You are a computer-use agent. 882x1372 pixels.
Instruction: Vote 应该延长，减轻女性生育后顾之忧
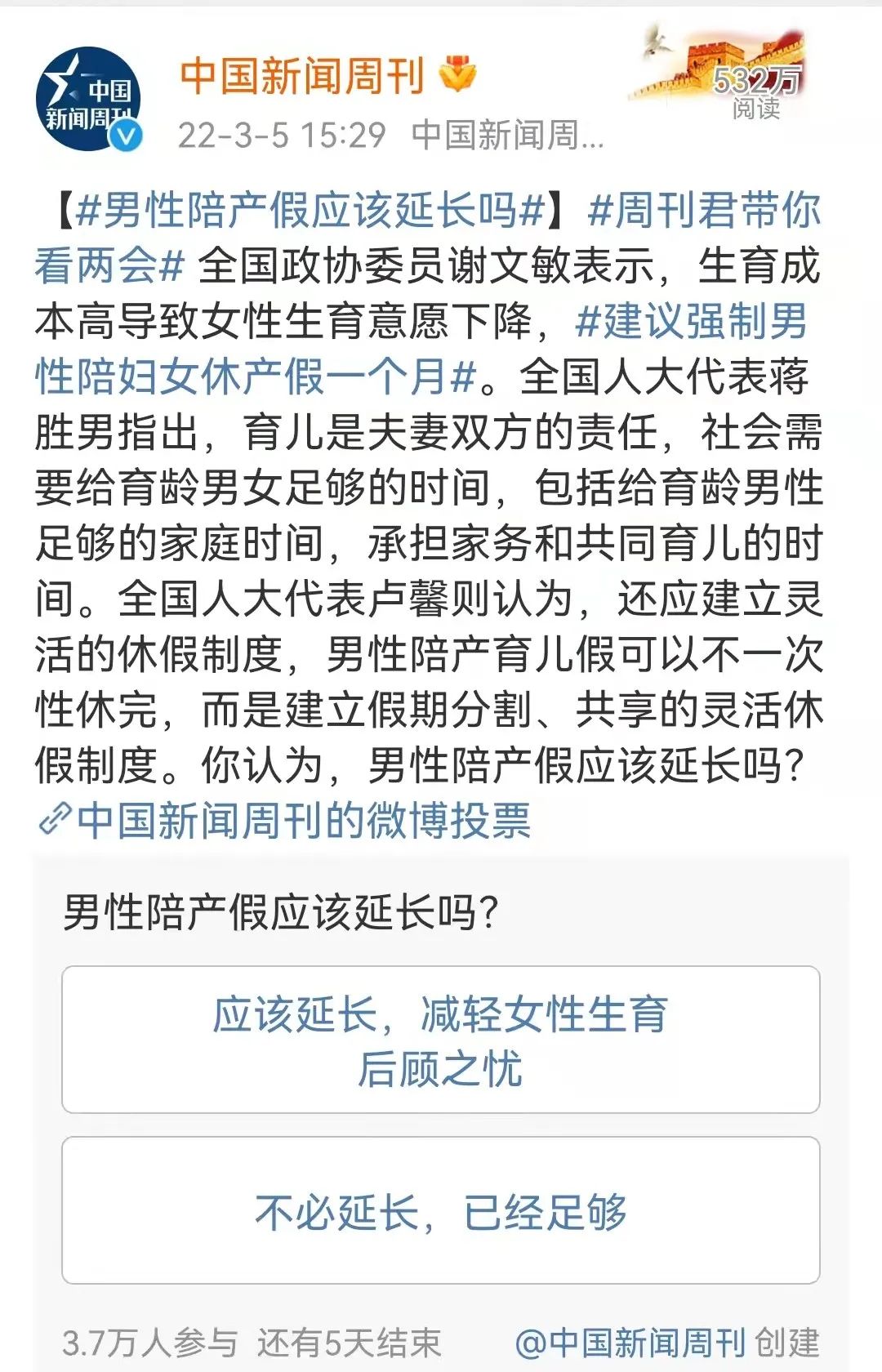(x=441, y=1040)
